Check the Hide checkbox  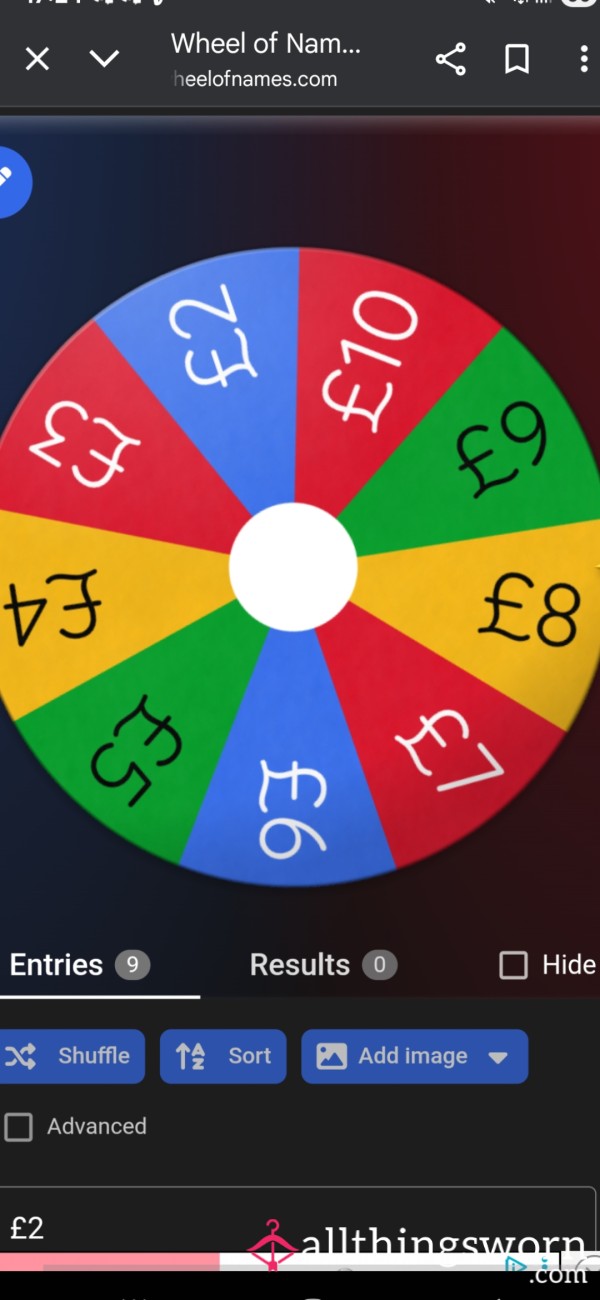click(x=514, y=965)
